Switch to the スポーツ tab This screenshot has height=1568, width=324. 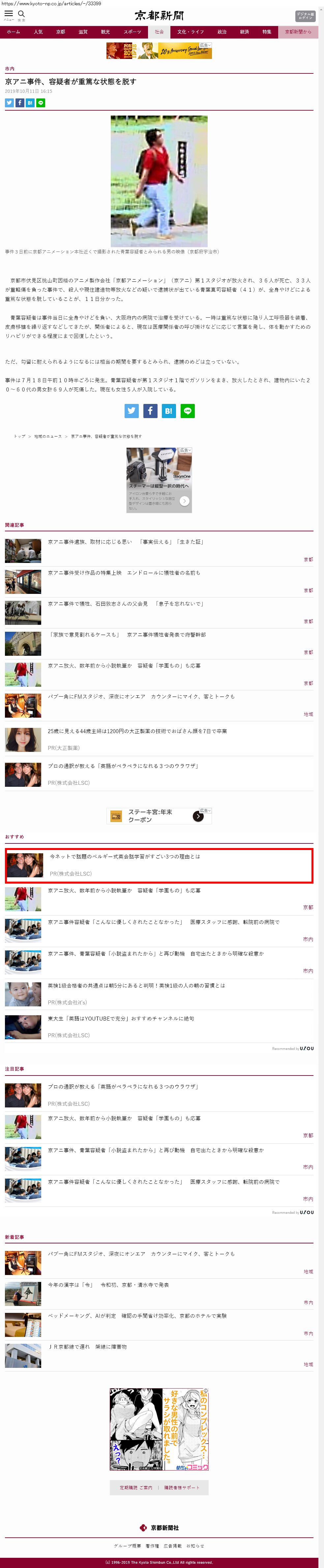click(132, 32)
